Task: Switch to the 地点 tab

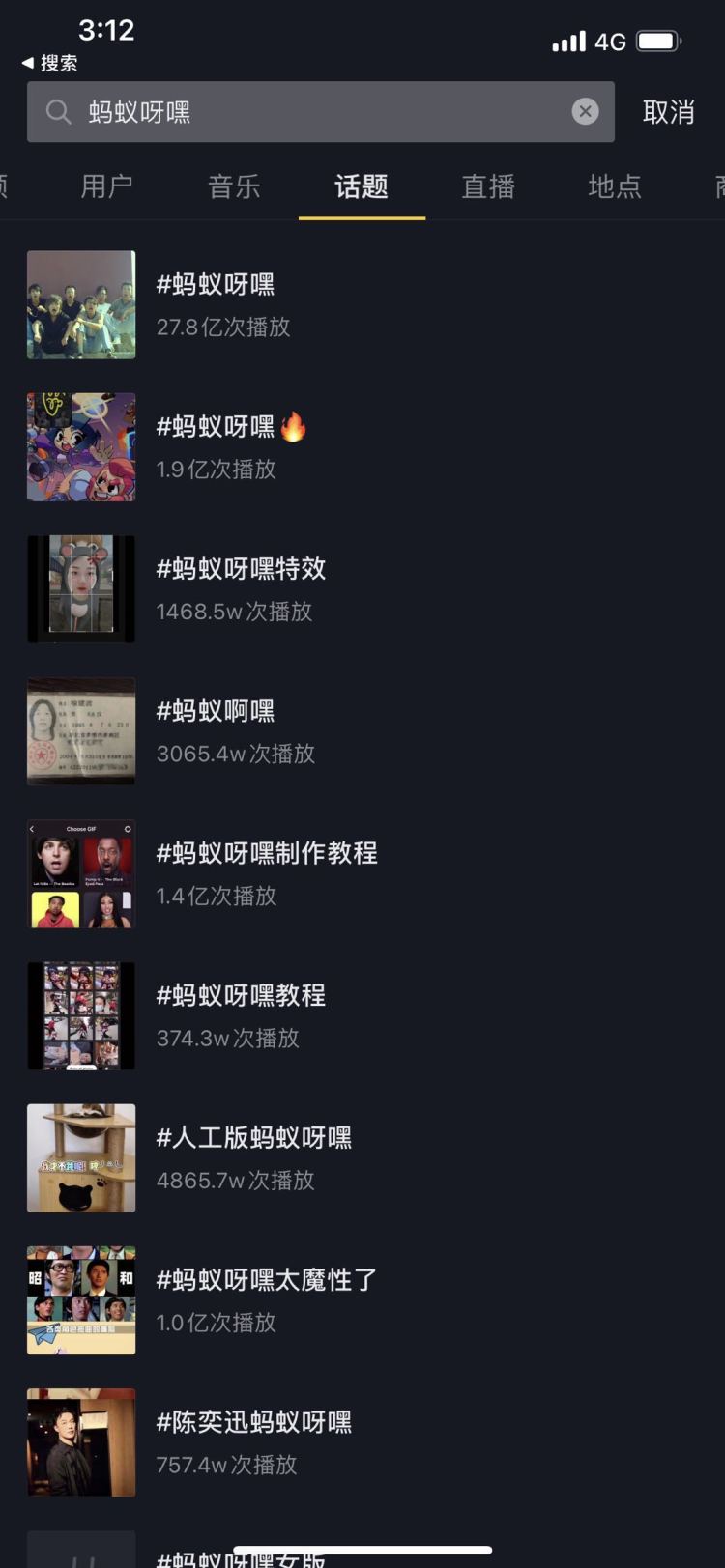Action: click(615, 186)
